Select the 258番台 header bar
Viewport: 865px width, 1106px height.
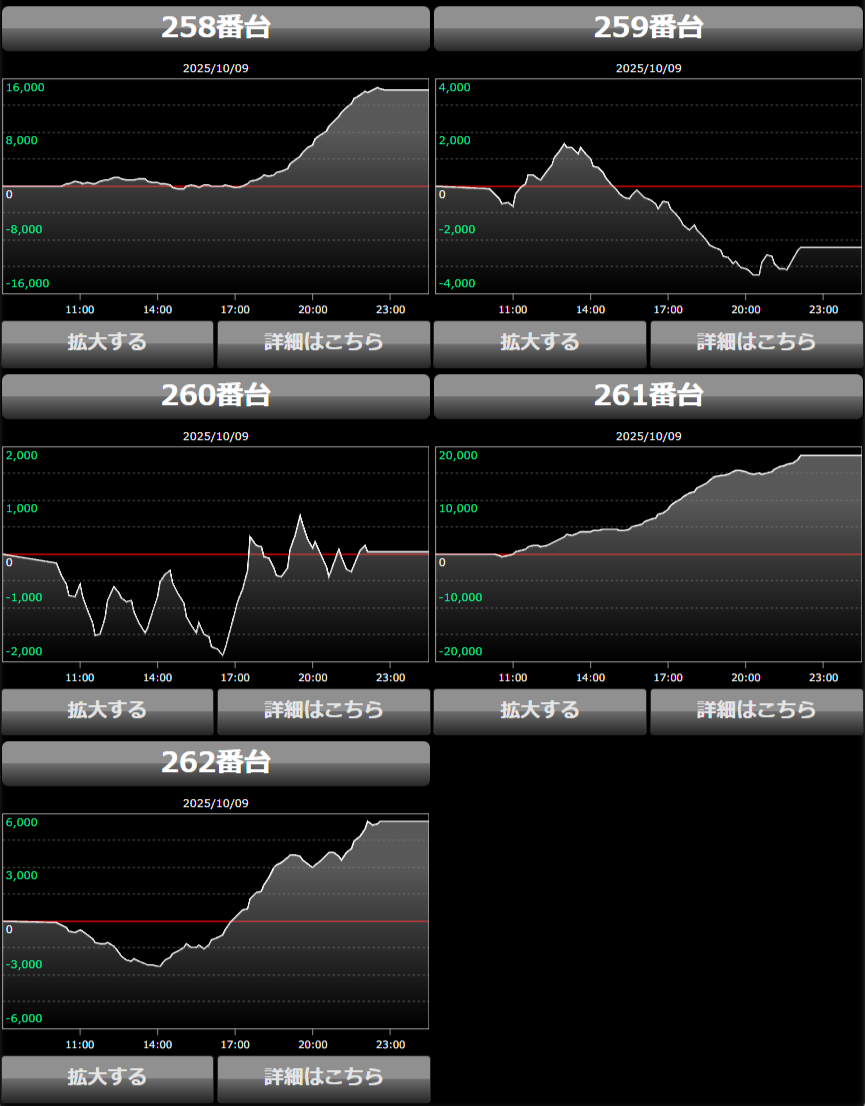tap(215, 28)
